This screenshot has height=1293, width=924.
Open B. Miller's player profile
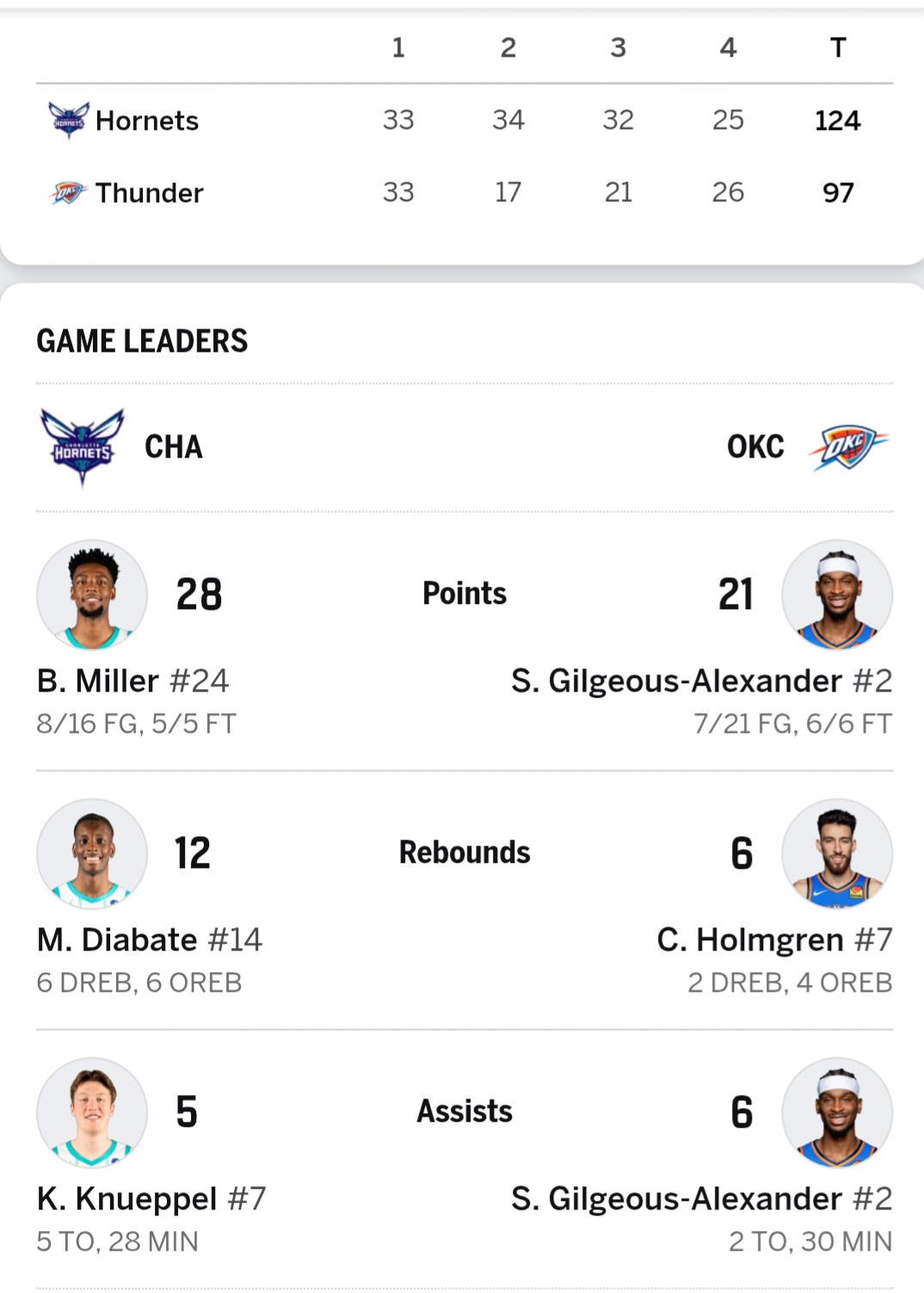tap(132, 680)
